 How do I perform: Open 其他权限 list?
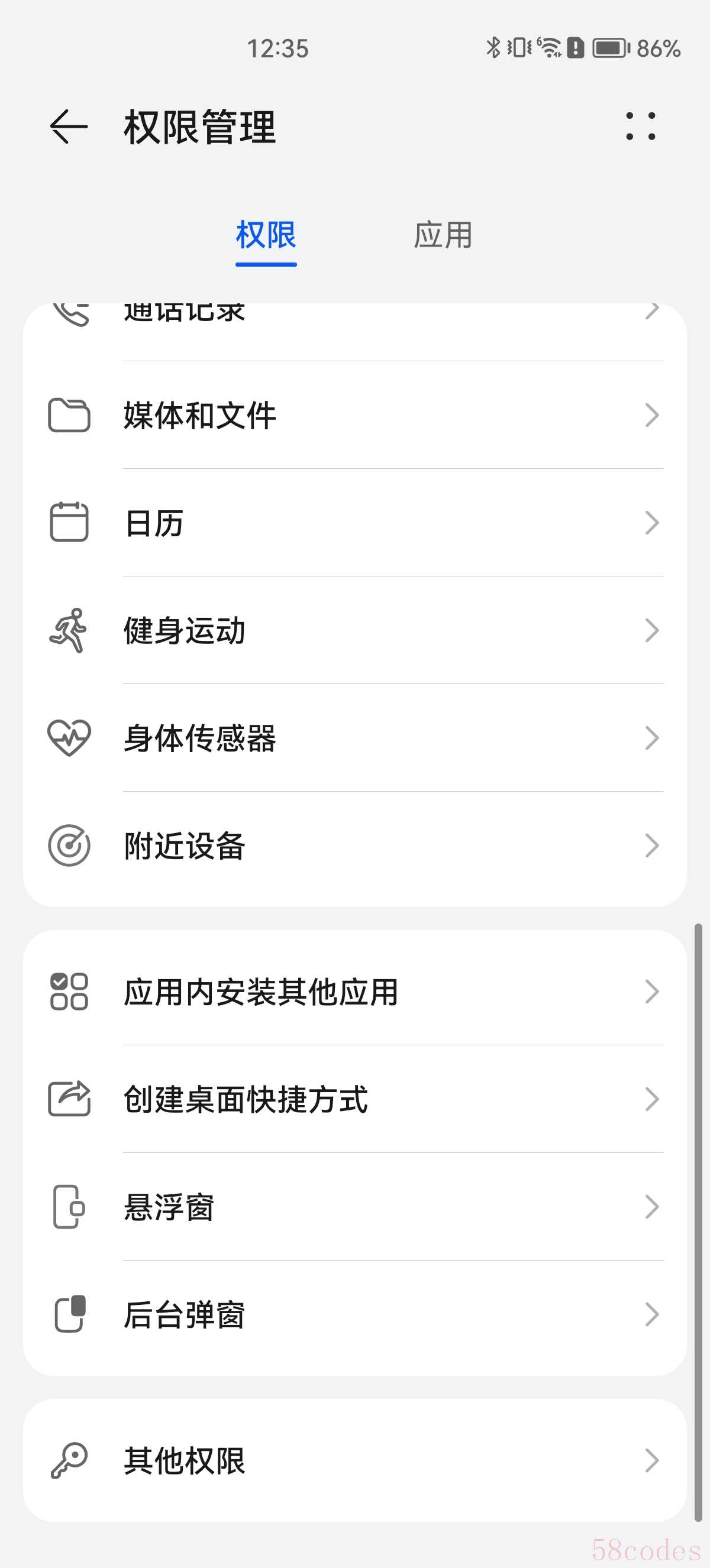tap(355, 1461)
